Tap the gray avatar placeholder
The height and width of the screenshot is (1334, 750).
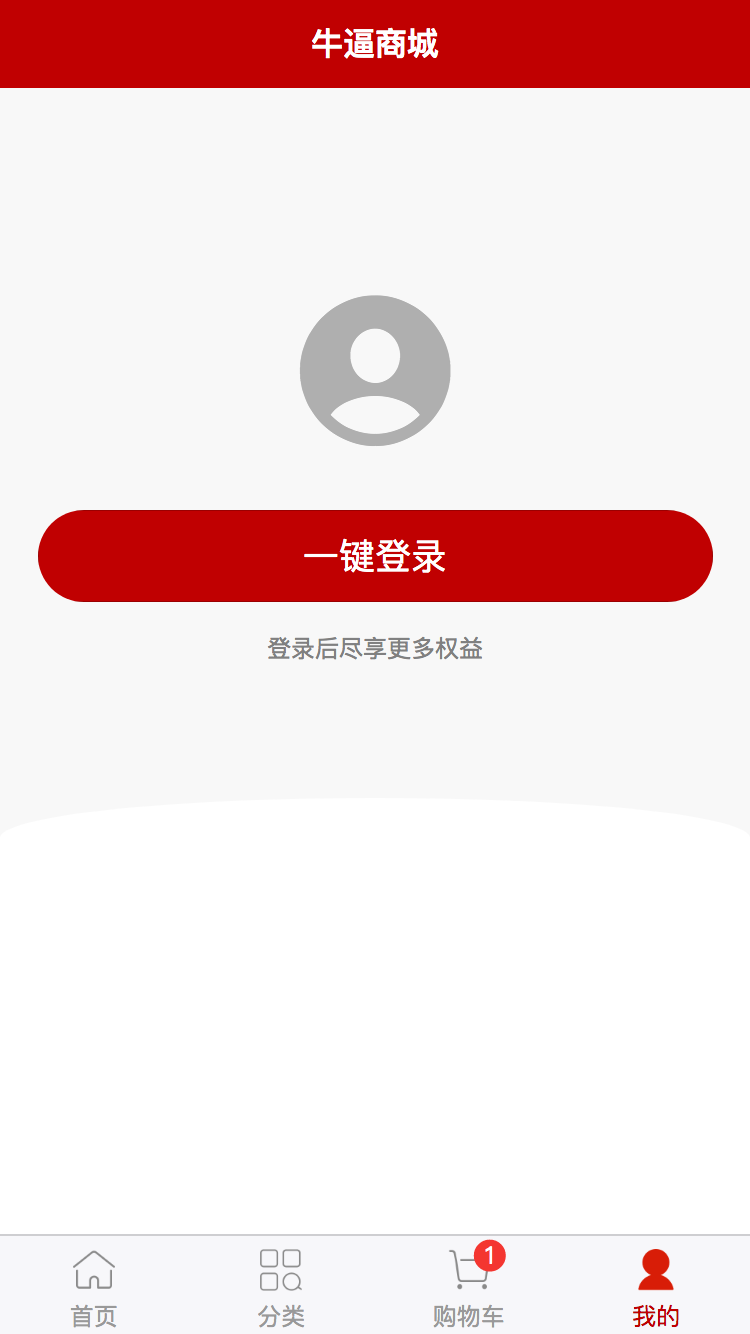(375, 370)
